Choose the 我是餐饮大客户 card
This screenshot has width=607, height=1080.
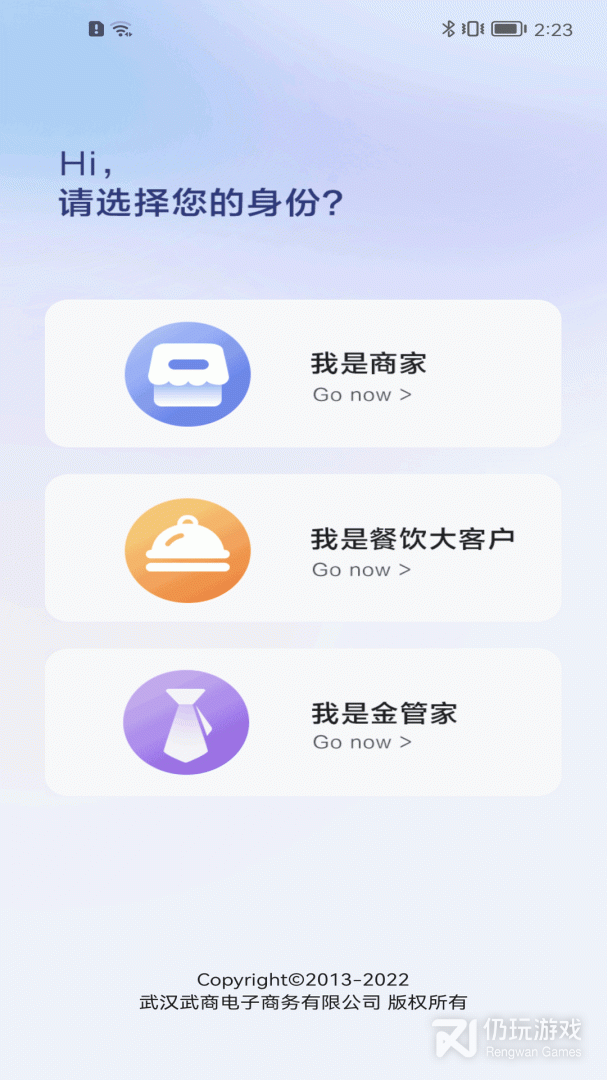[x=303, y=549]
